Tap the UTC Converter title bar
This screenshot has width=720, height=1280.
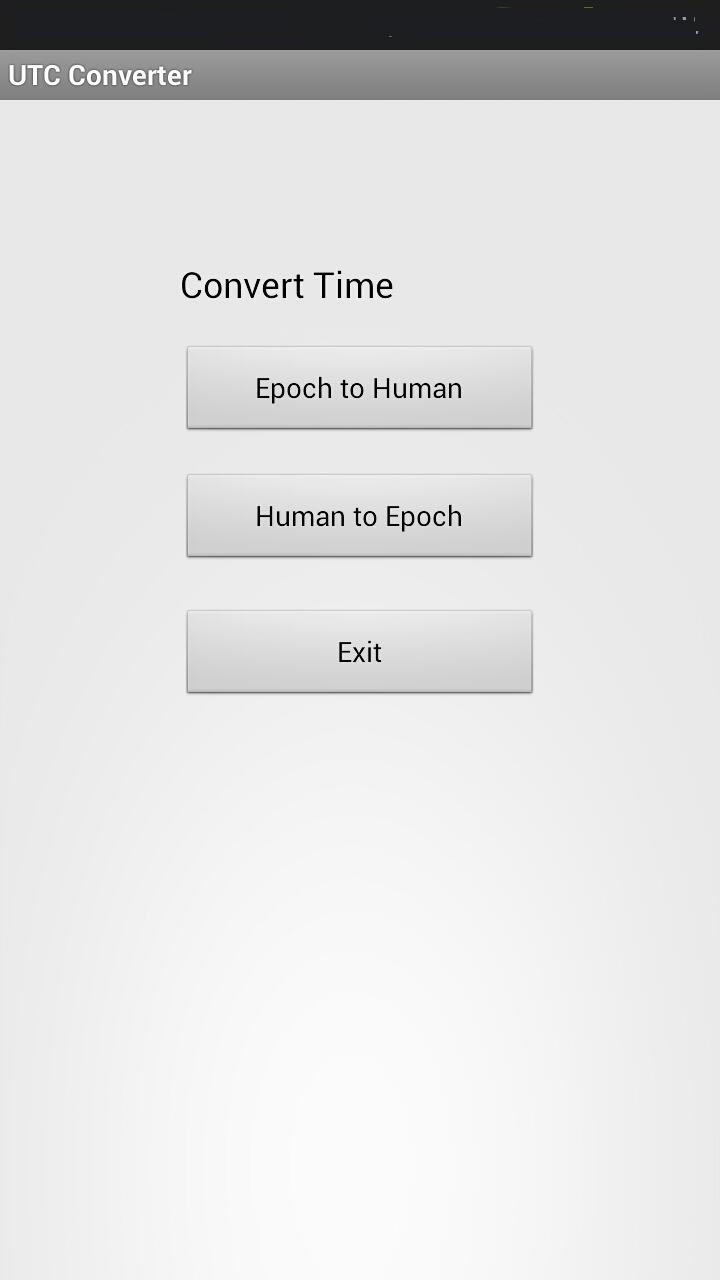[360, 74]
